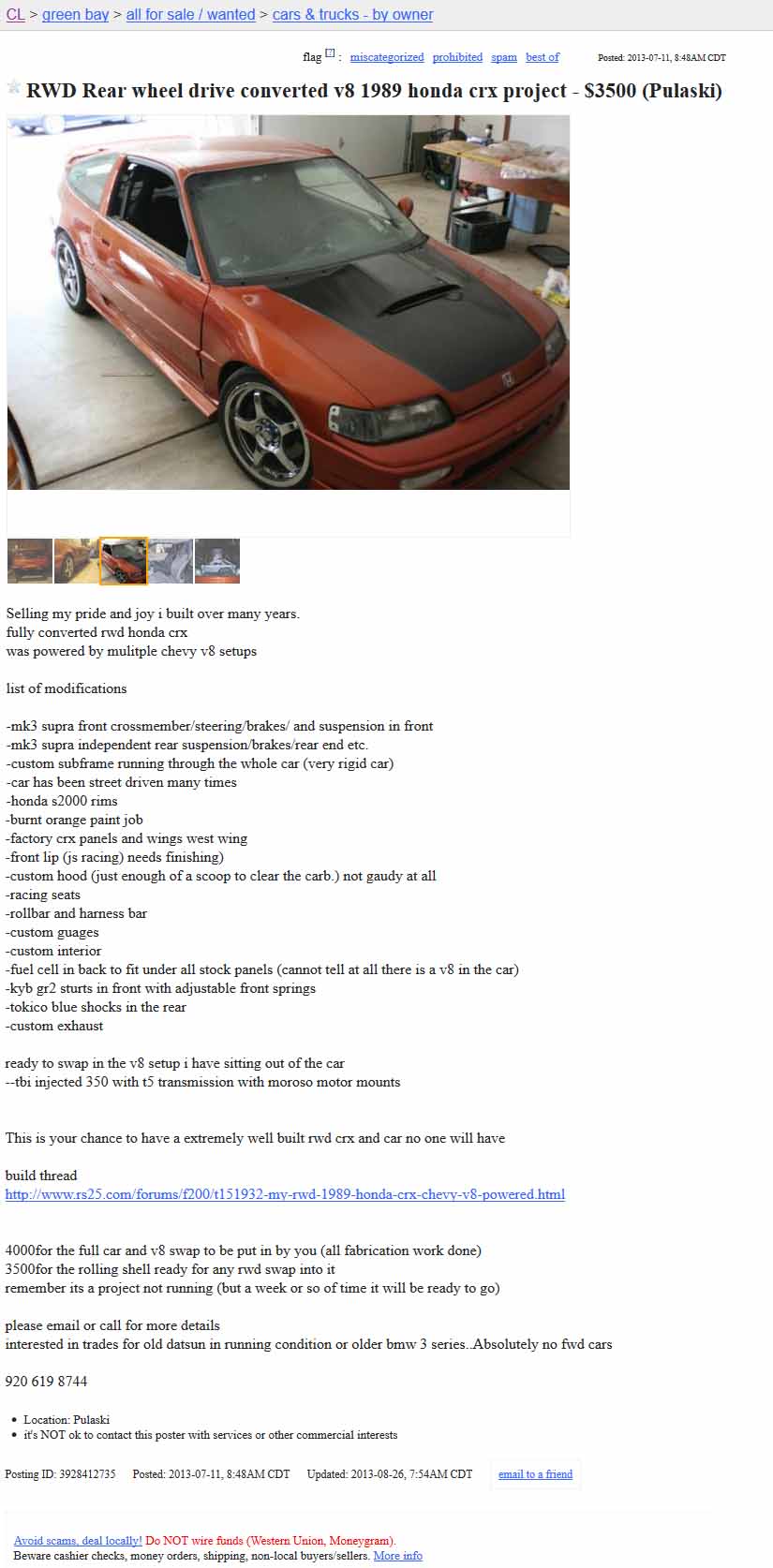Flag the post as miscategorized

(x=386, y=57)
